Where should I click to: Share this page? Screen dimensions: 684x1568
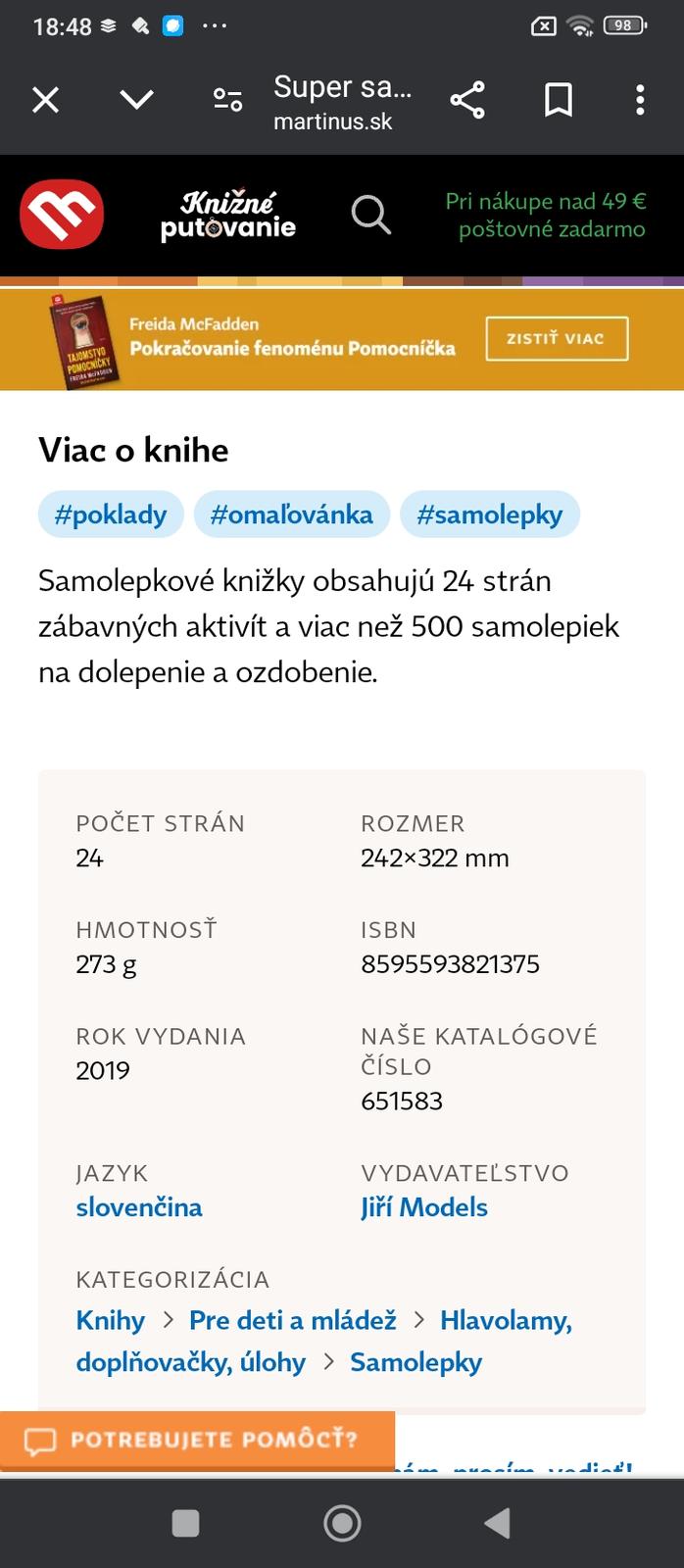pos(467,100)
